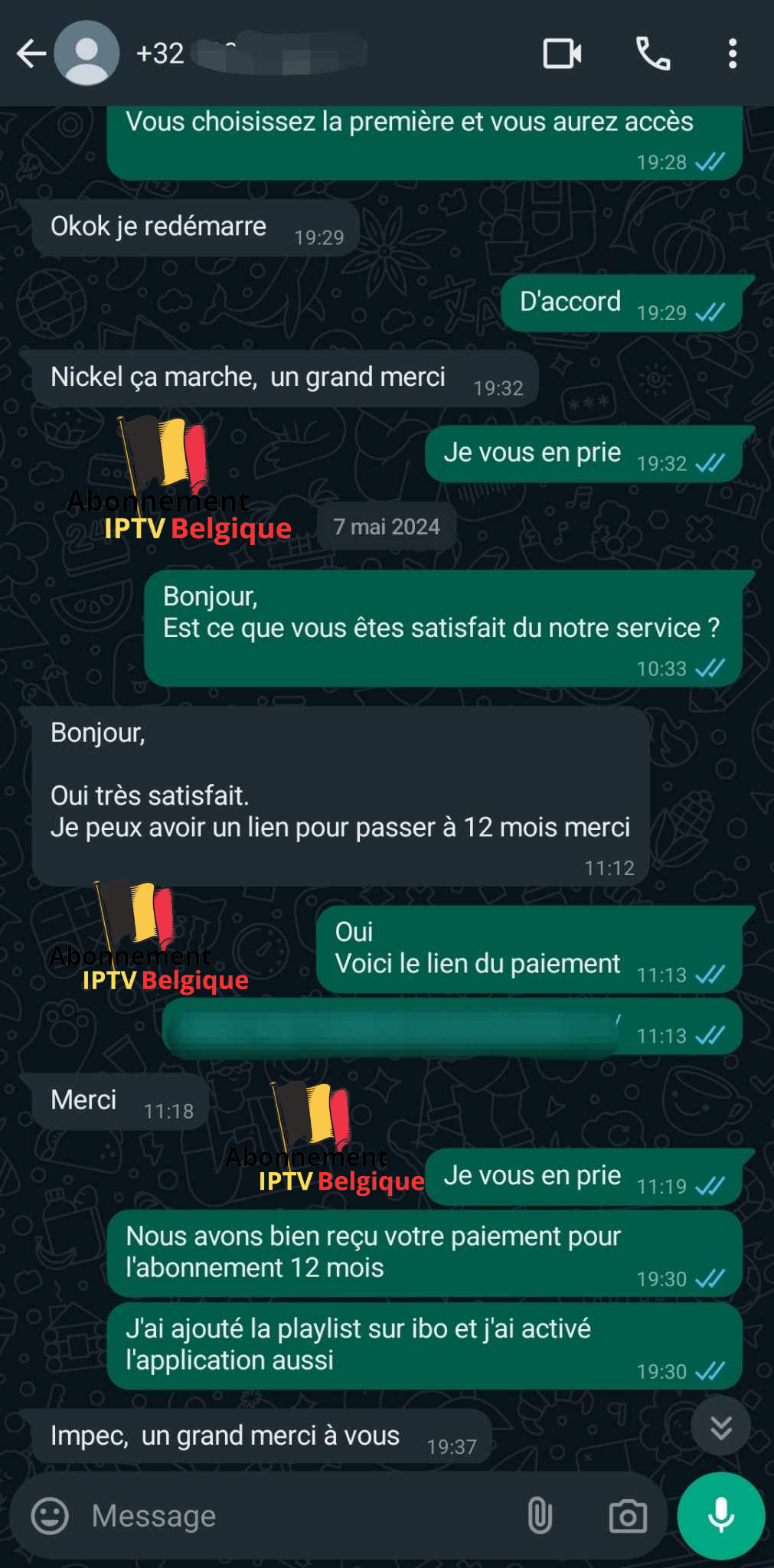Navigate back to the chat list
The height and width of the screenshot is (1568, 774).
pyautogui.click(x=30, y=54)
